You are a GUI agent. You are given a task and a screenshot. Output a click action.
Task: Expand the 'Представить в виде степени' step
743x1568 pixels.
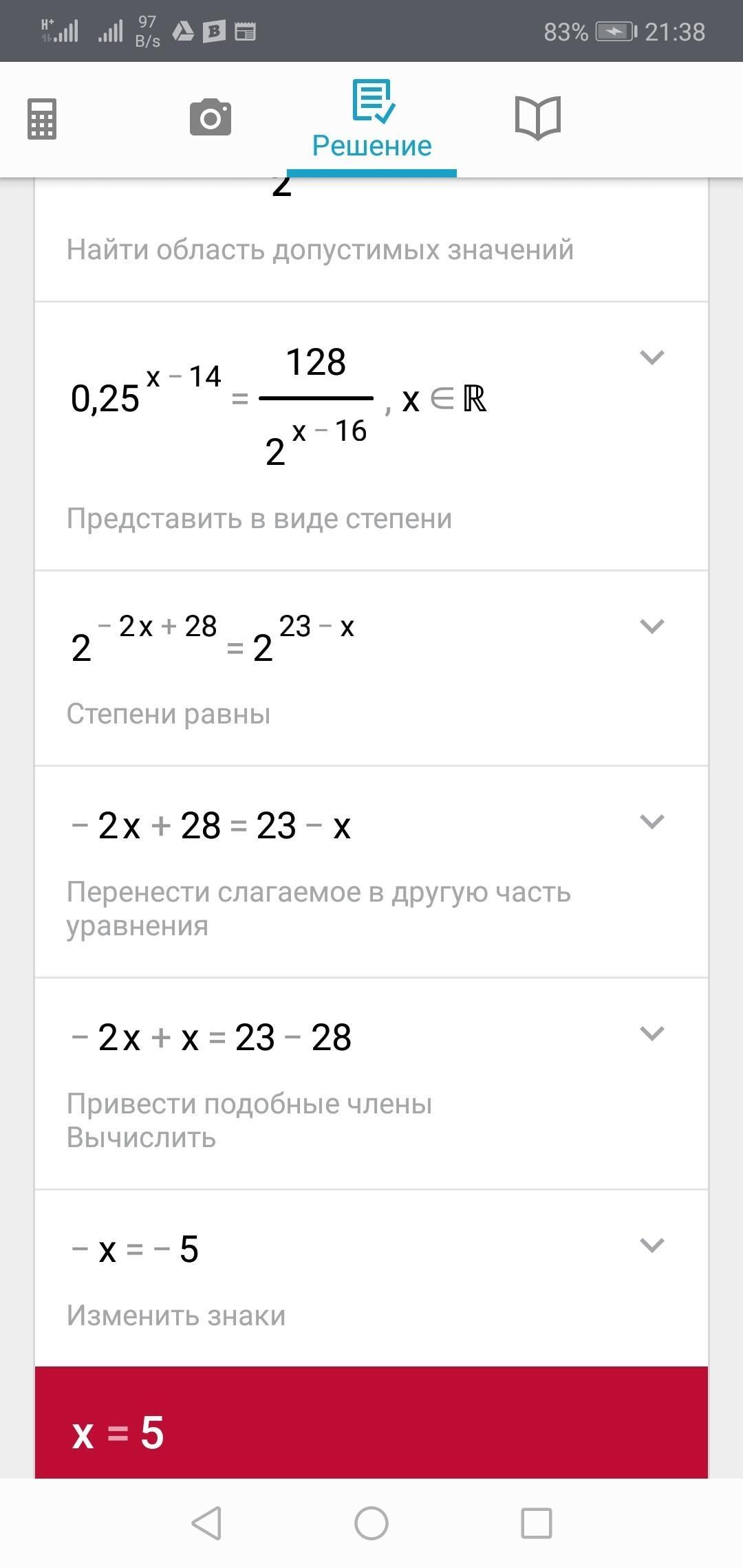(651, 357)
